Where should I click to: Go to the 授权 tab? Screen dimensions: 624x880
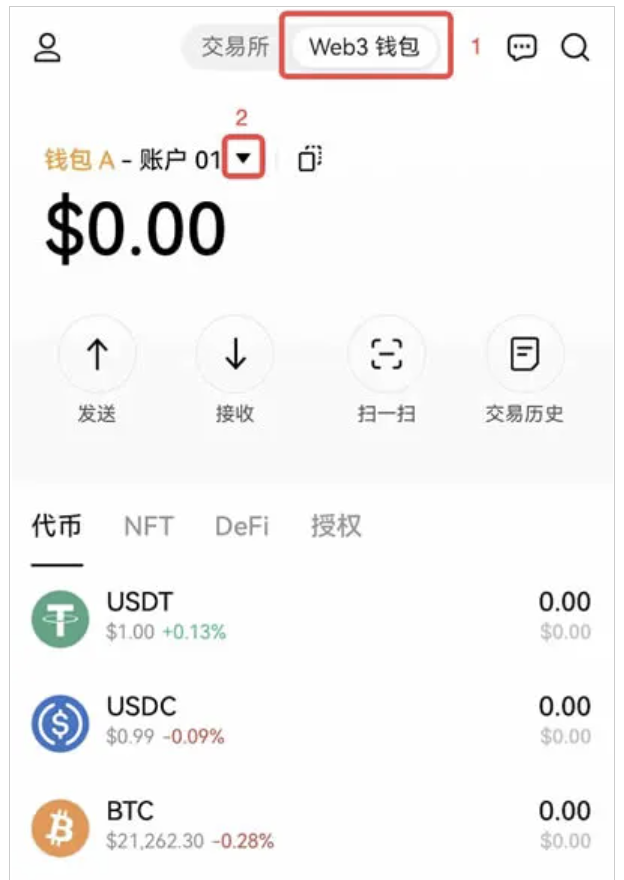(336, 526)
